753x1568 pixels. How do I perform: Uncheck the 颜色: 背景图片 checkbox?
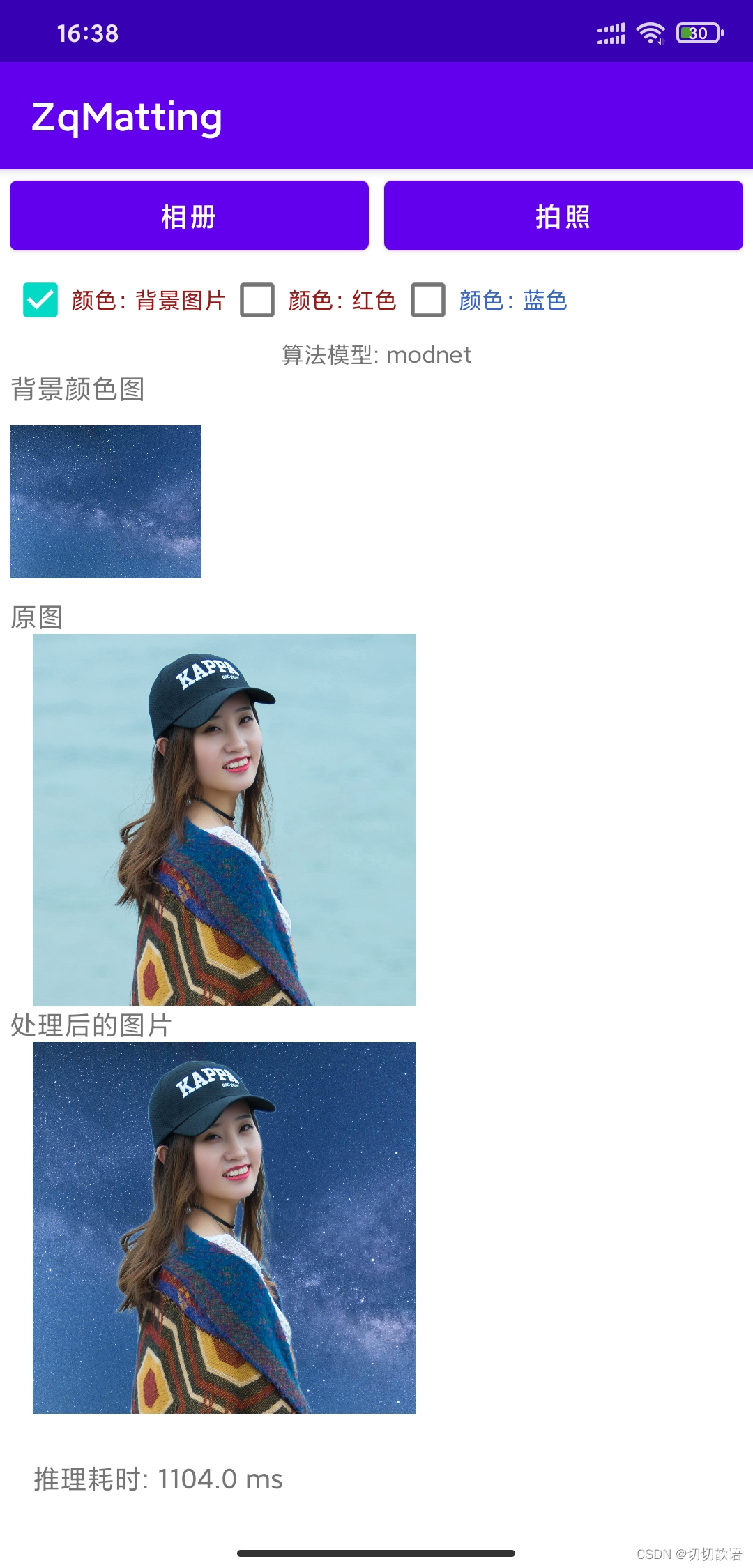[40, 300]
